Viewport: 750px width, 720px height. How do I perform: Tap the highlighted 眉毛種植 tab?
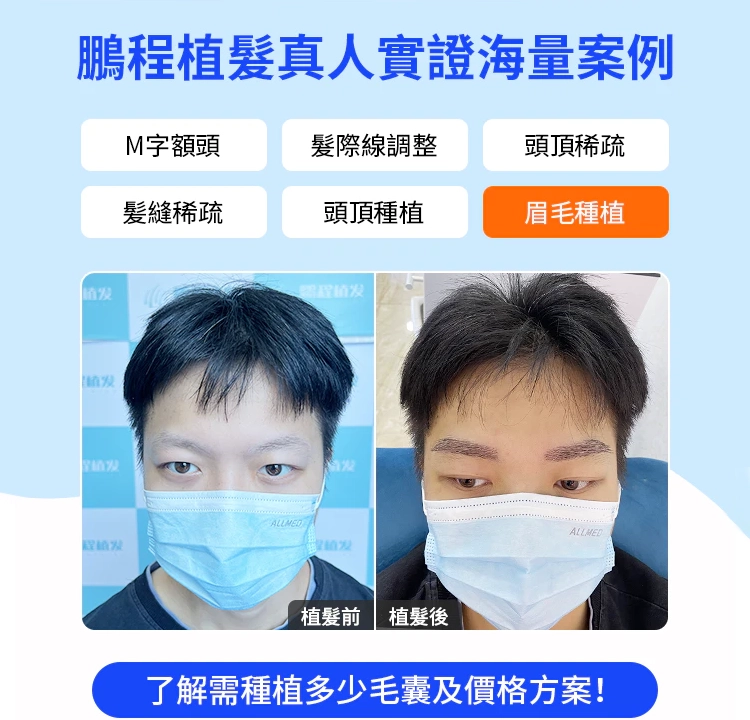click(575, 212)
